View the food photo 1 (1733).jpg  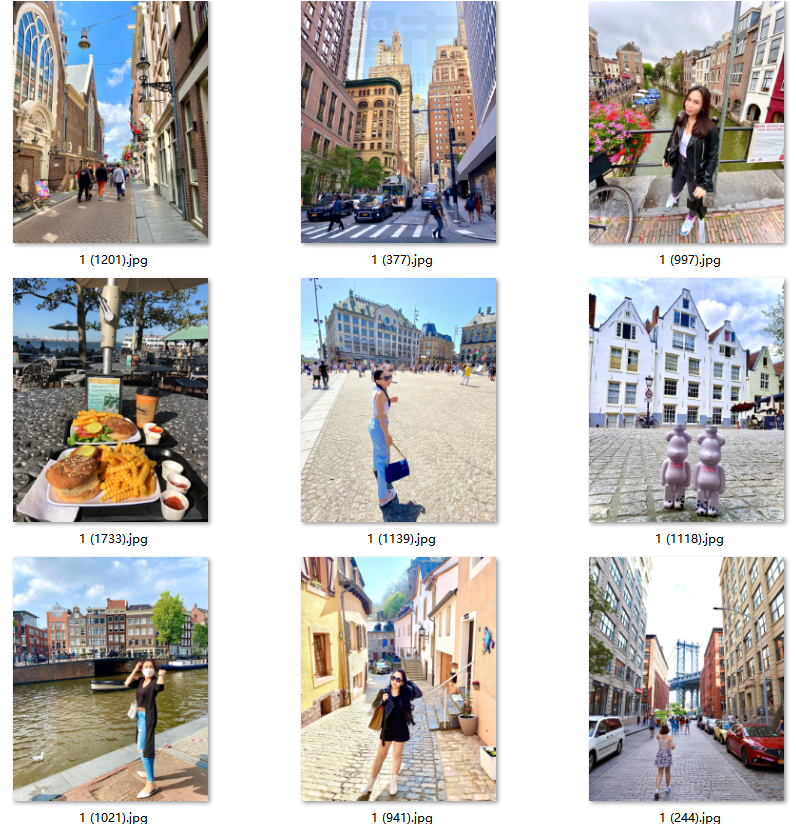pos(110,400)
